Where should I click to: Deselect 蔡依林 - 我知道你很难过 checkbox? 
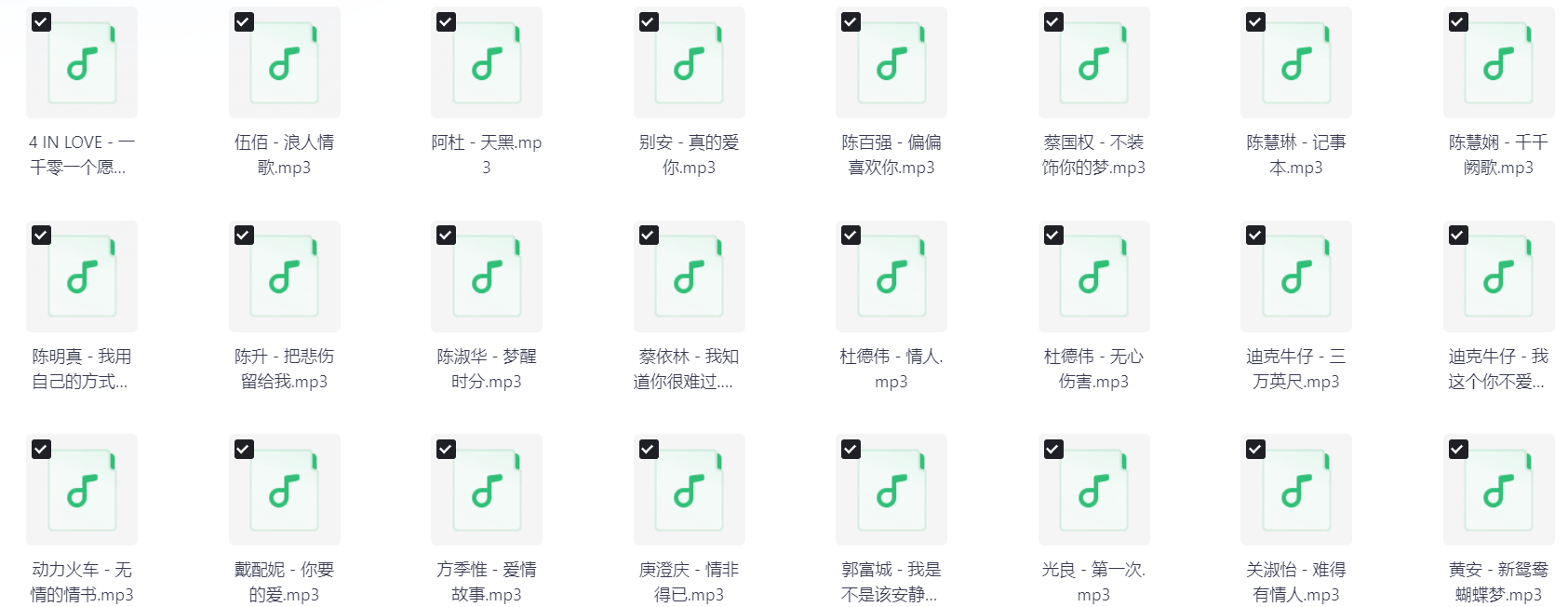[649, 235]
